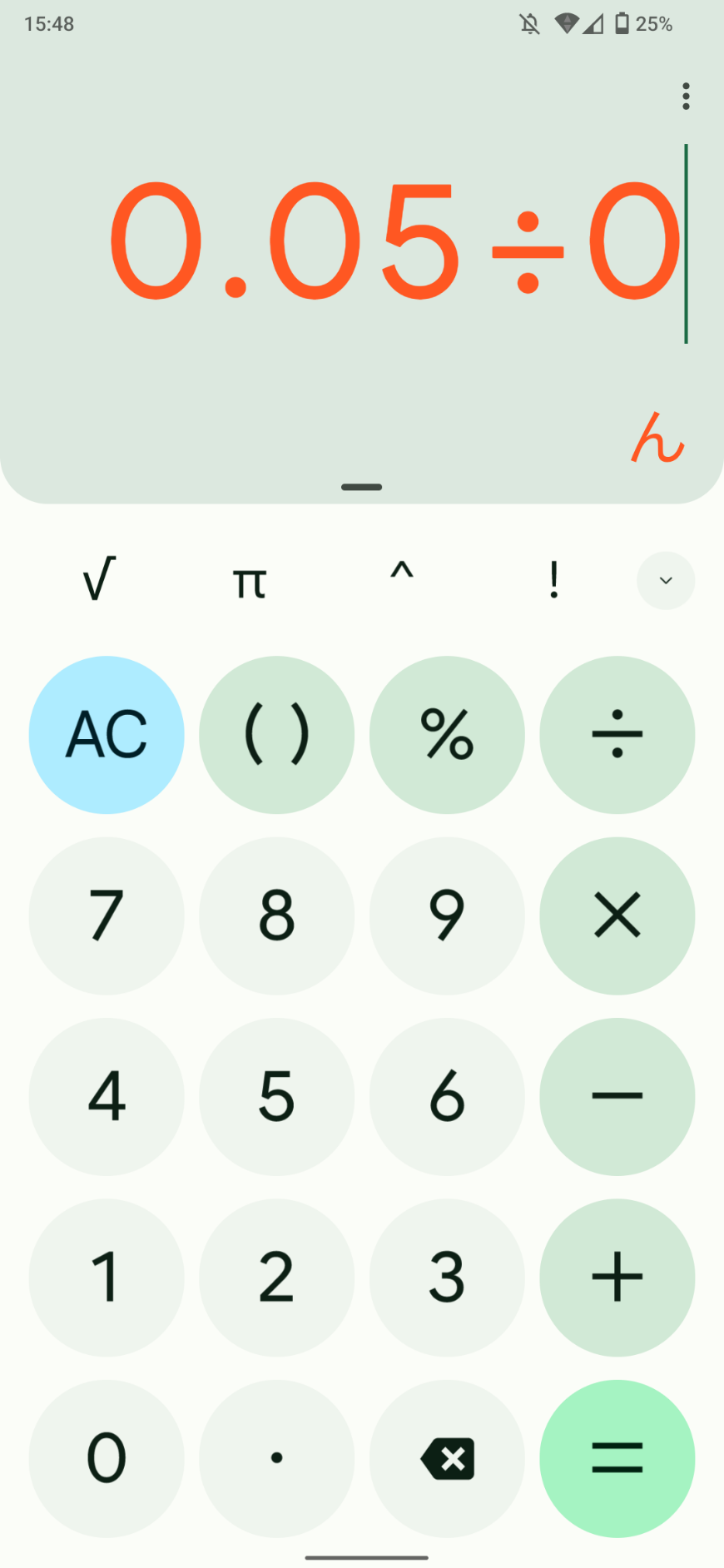The width and height of the screenshot is (724, 1568).
Task: Select the division operator key
Action: tap(617, 735)
